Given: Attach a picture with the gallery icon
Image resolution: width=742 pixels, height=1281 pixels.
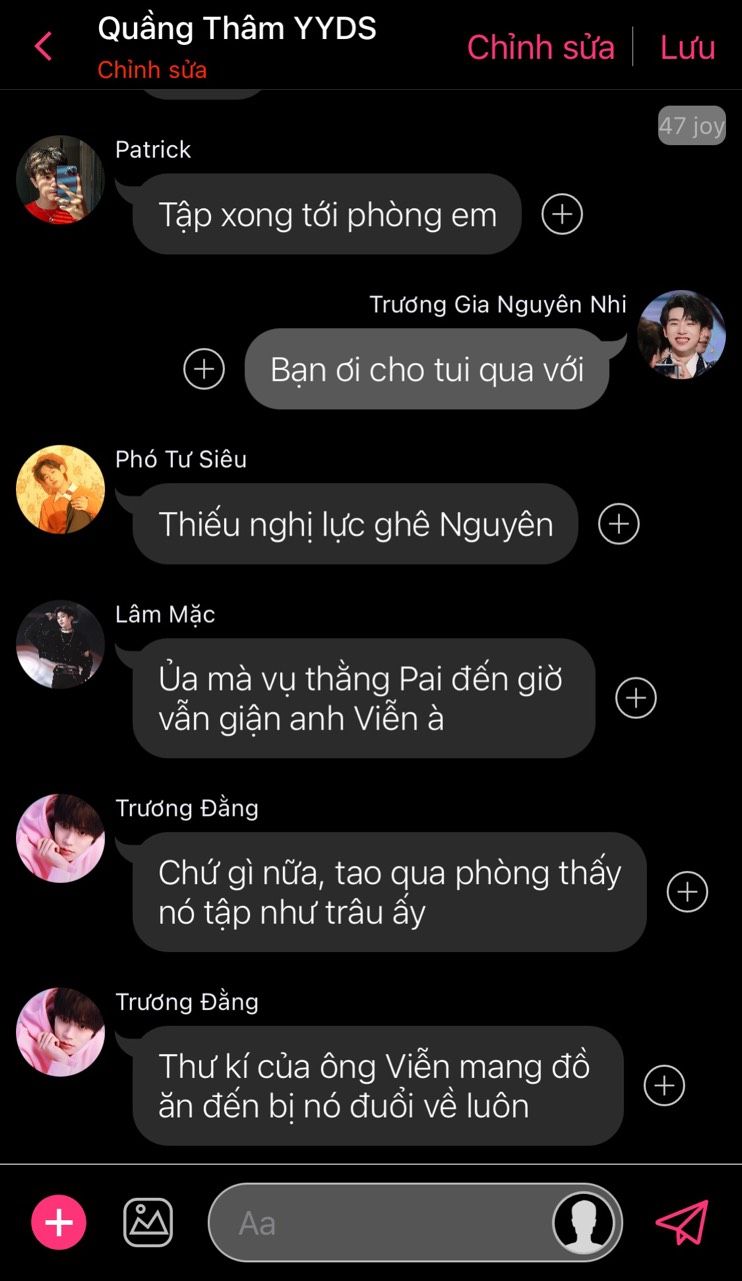Looking at the screenshot, I should point(148,1222).
